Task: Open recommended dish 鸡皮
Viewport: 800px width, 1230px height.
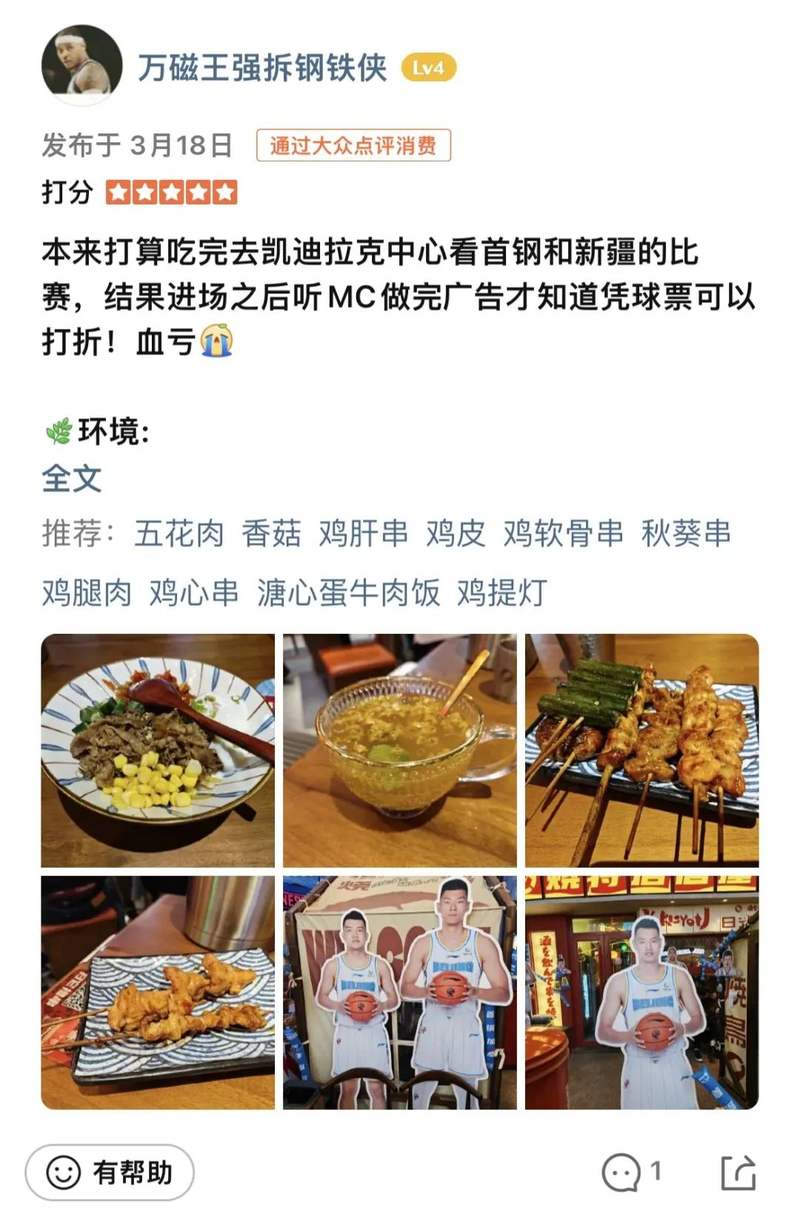Action: tap(455, 534)
